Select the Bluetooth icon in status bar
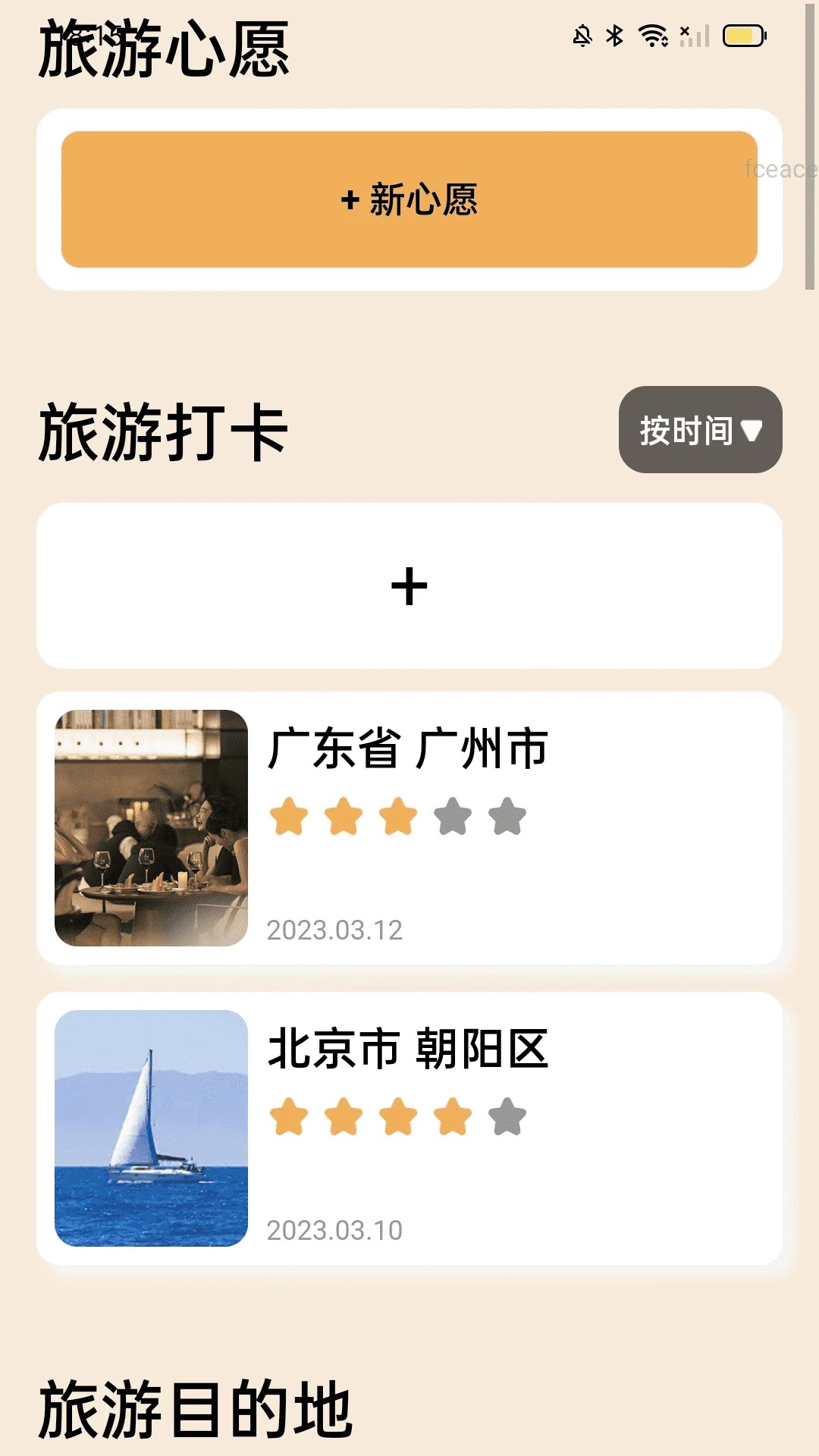The width and height of the screenshot is (819, 1456). pos(614,34)
